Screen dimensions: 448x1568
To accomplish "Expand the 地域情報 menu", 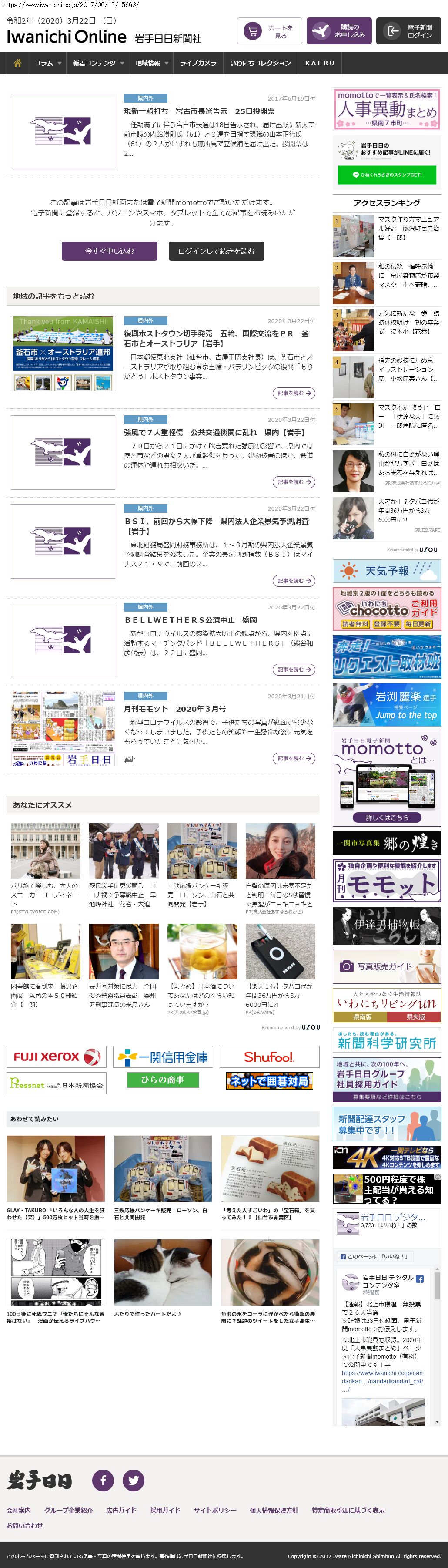I will tap(151, 63).
